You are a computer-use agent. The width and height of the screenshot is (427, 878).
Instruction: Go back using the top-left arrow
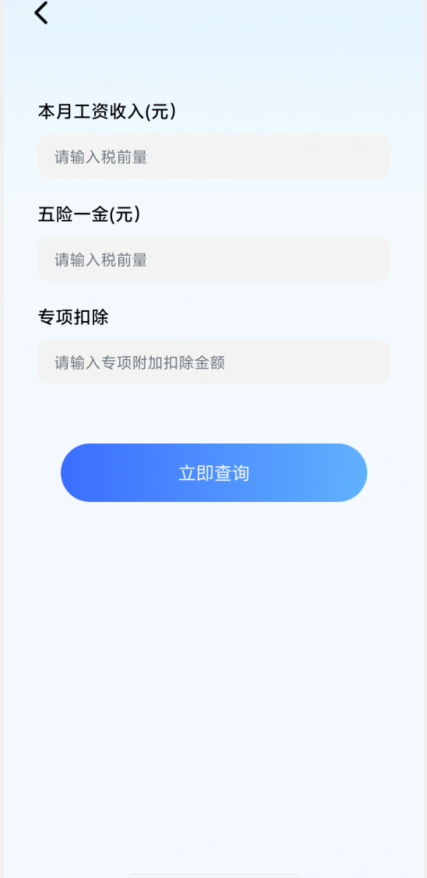[x=41, y=13]
